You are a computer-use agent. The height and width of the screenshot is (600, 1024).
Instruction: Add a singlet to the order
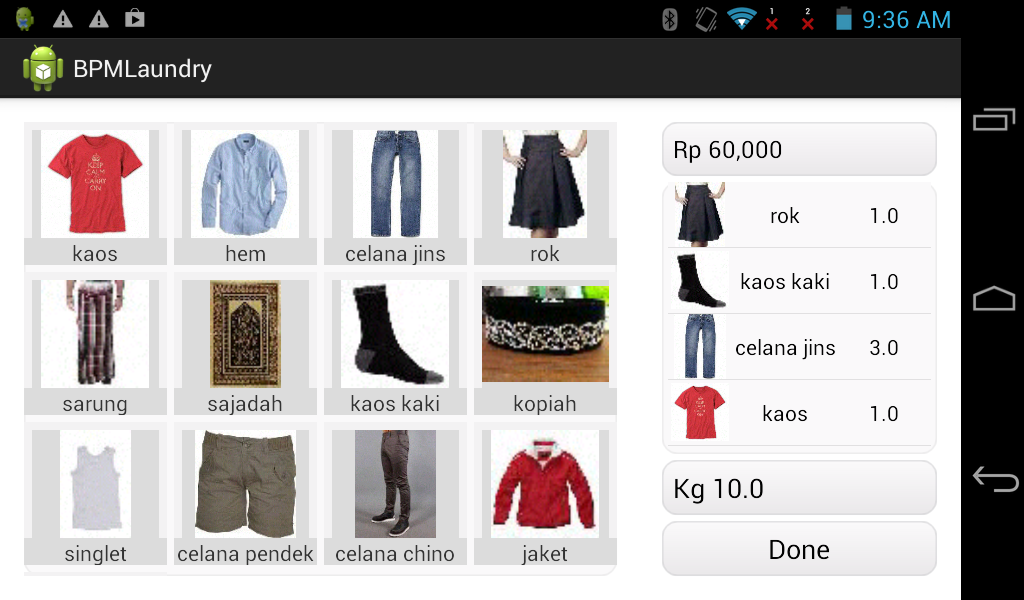[95, 495]
